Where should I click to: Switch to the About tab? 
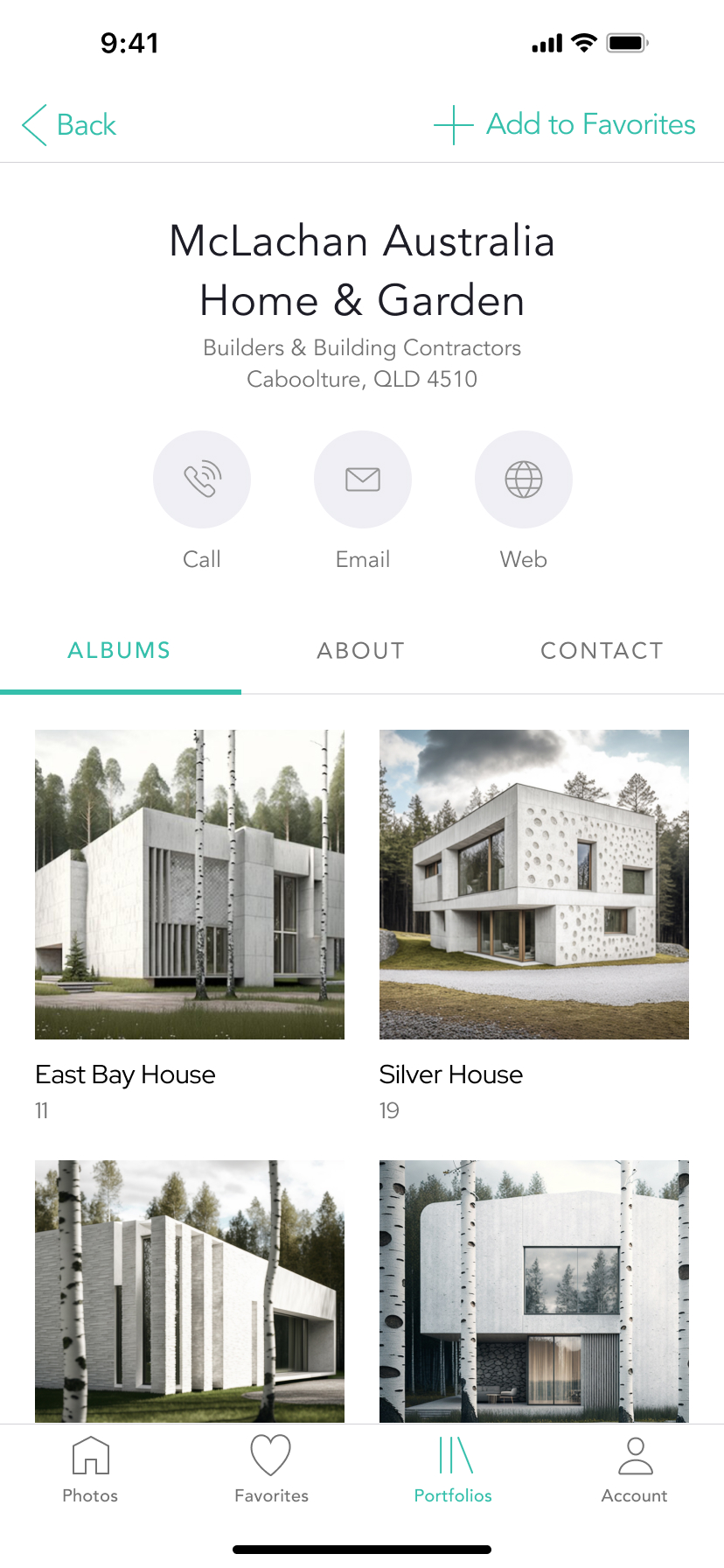361,651
